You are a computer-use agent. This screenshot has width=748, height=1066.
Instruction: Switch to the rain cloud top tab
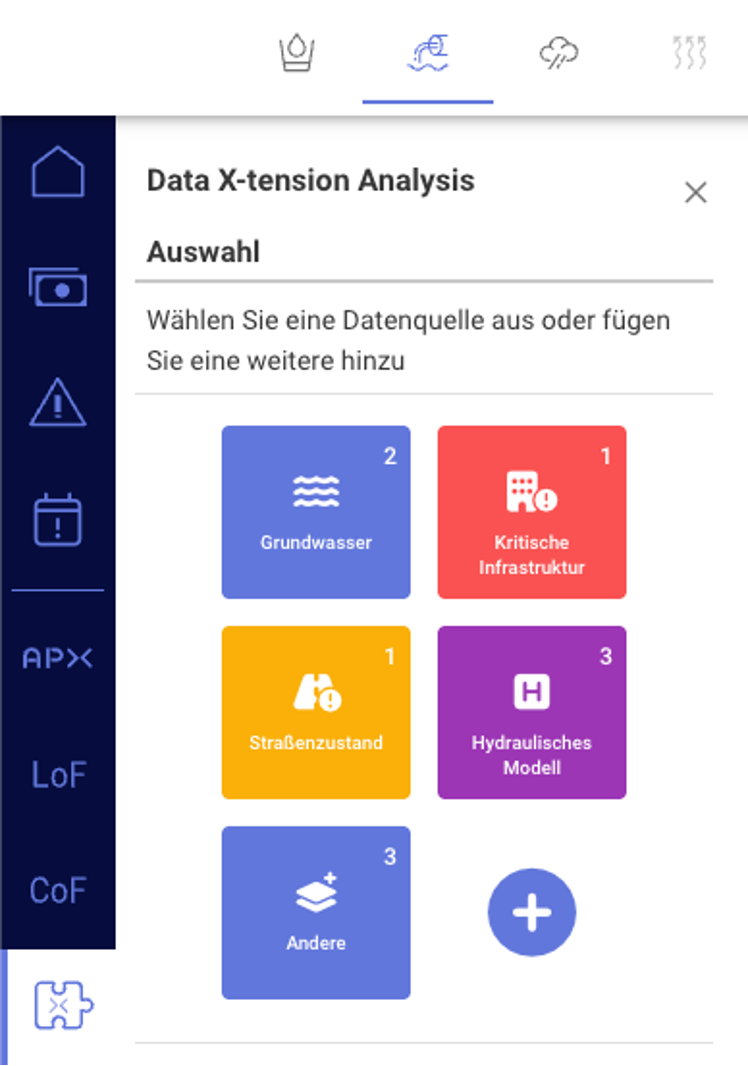coord(559,53)
